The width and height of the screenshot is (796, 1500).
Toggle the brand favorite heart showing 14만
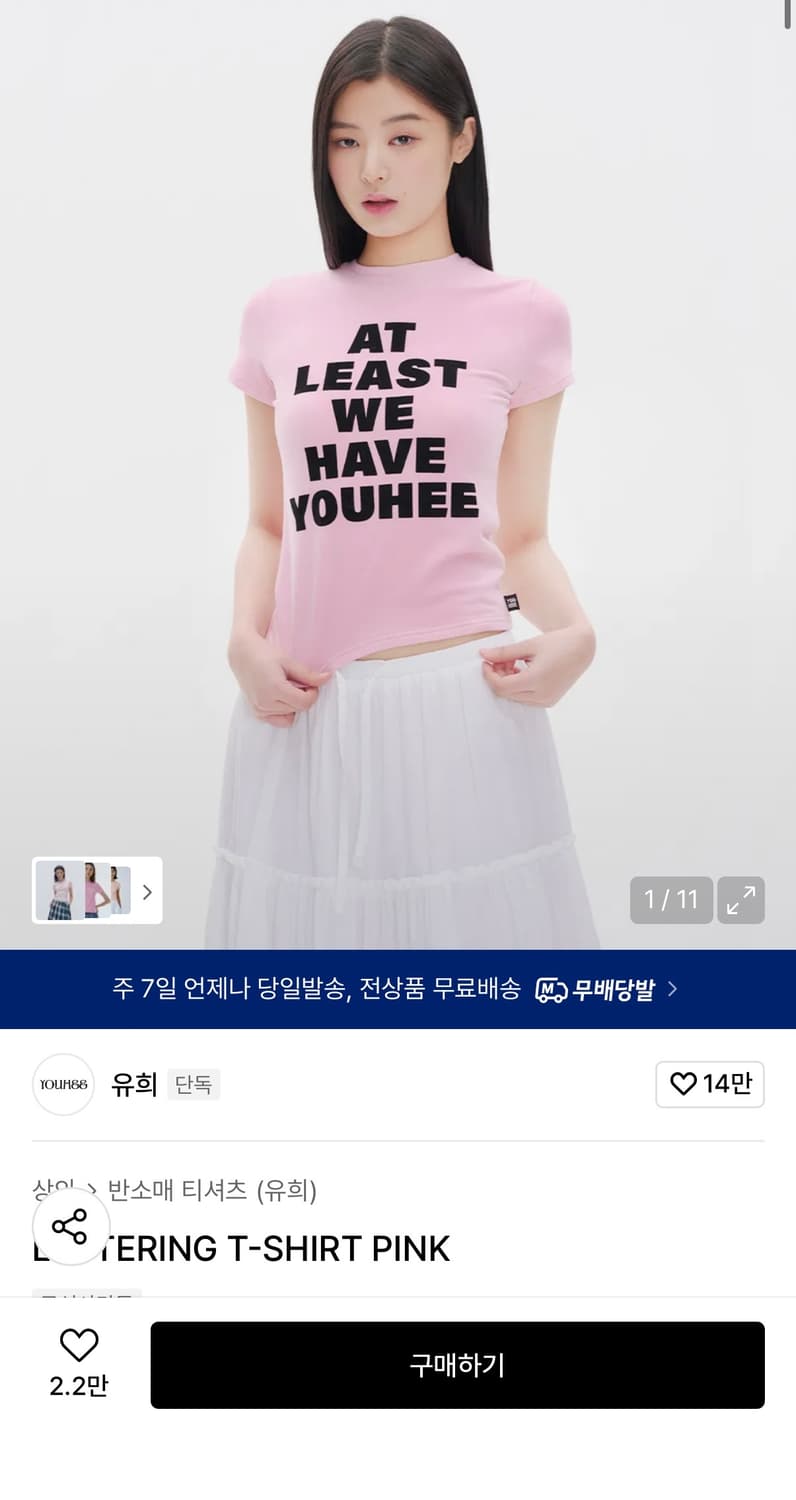(x=710, y=1084)
